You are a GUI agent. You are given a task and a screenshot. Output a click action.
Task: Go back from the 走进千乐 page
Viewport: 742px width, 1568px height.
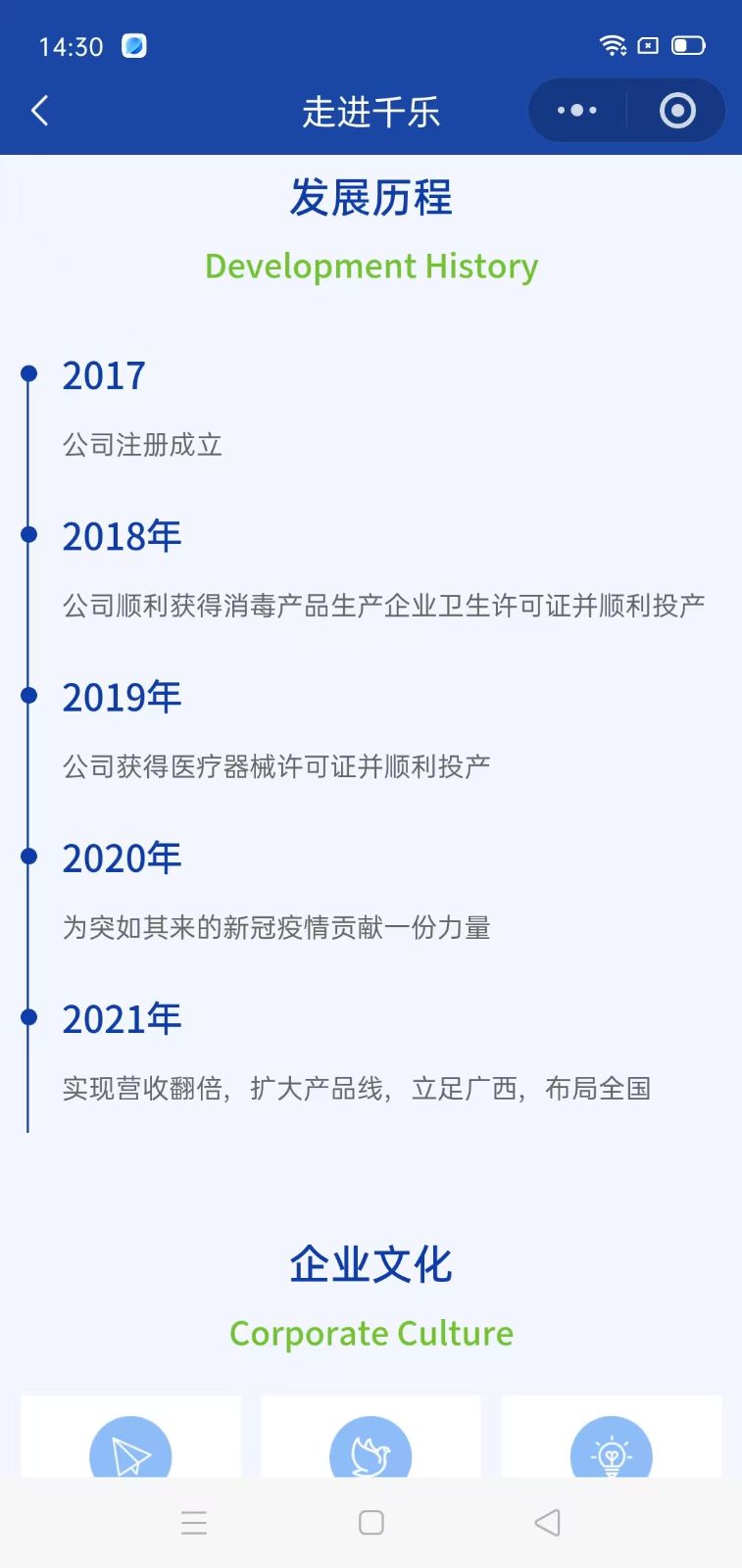click(40, 111)
